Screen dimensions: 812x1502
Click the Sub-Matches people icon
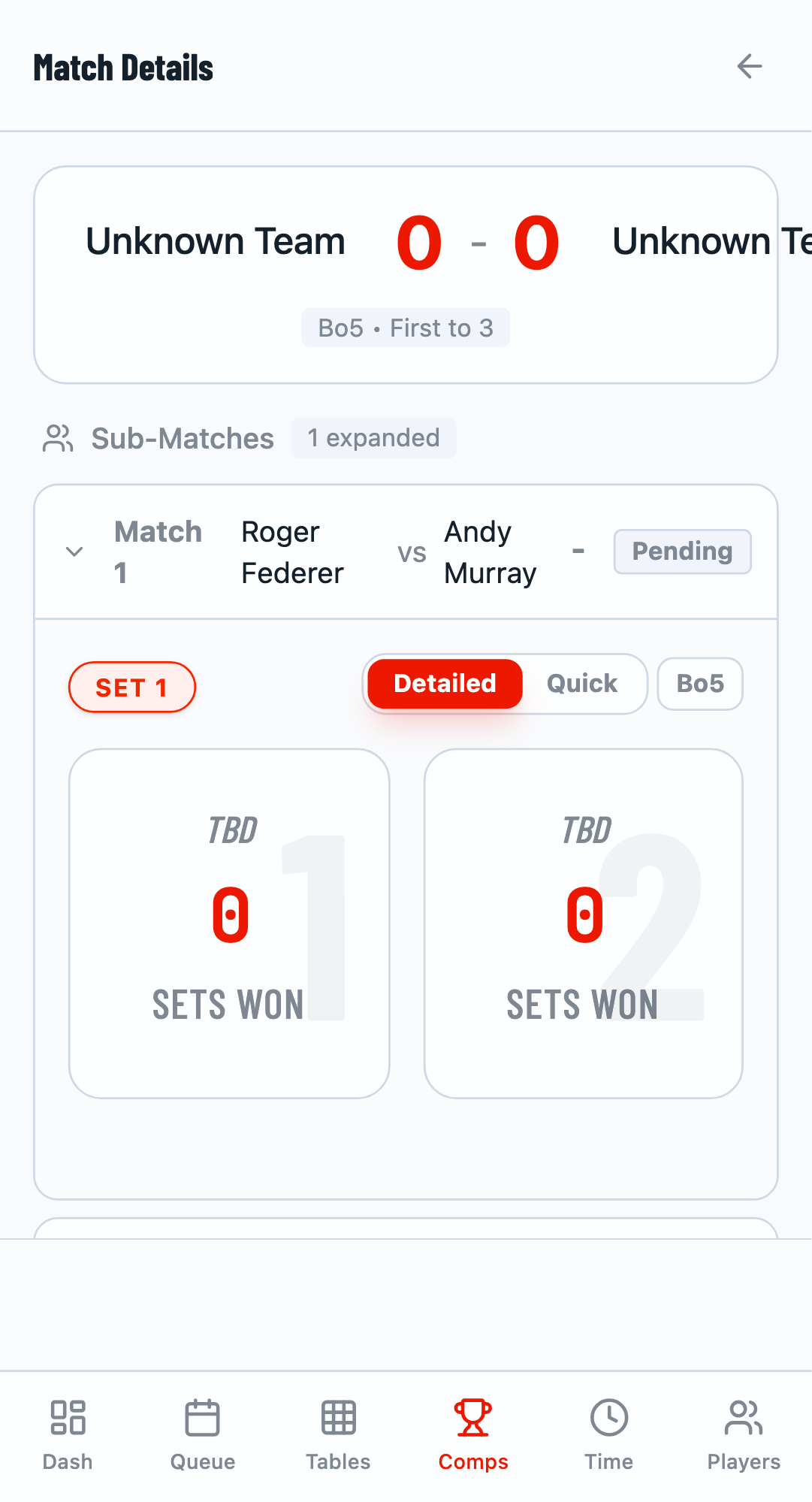[x=58, y=438]
